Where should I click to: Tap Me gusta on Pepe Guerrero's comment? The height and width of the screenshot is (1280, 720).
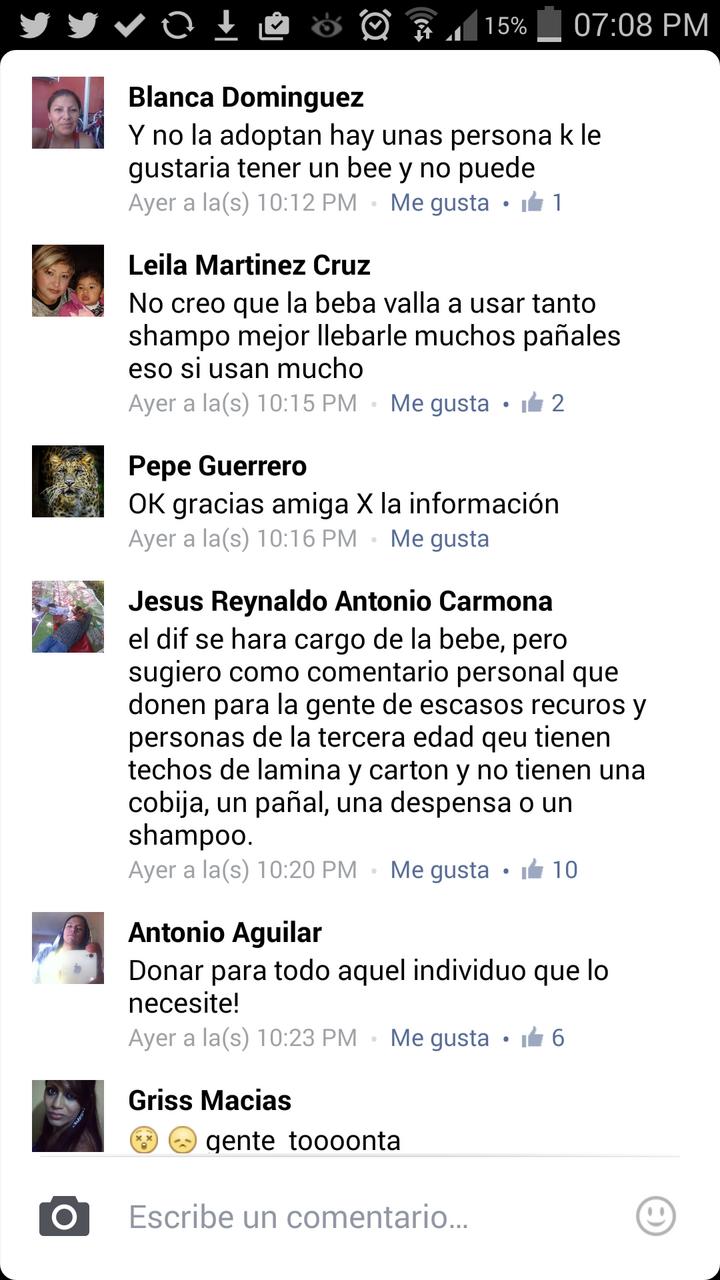click(x=439, y=539)
